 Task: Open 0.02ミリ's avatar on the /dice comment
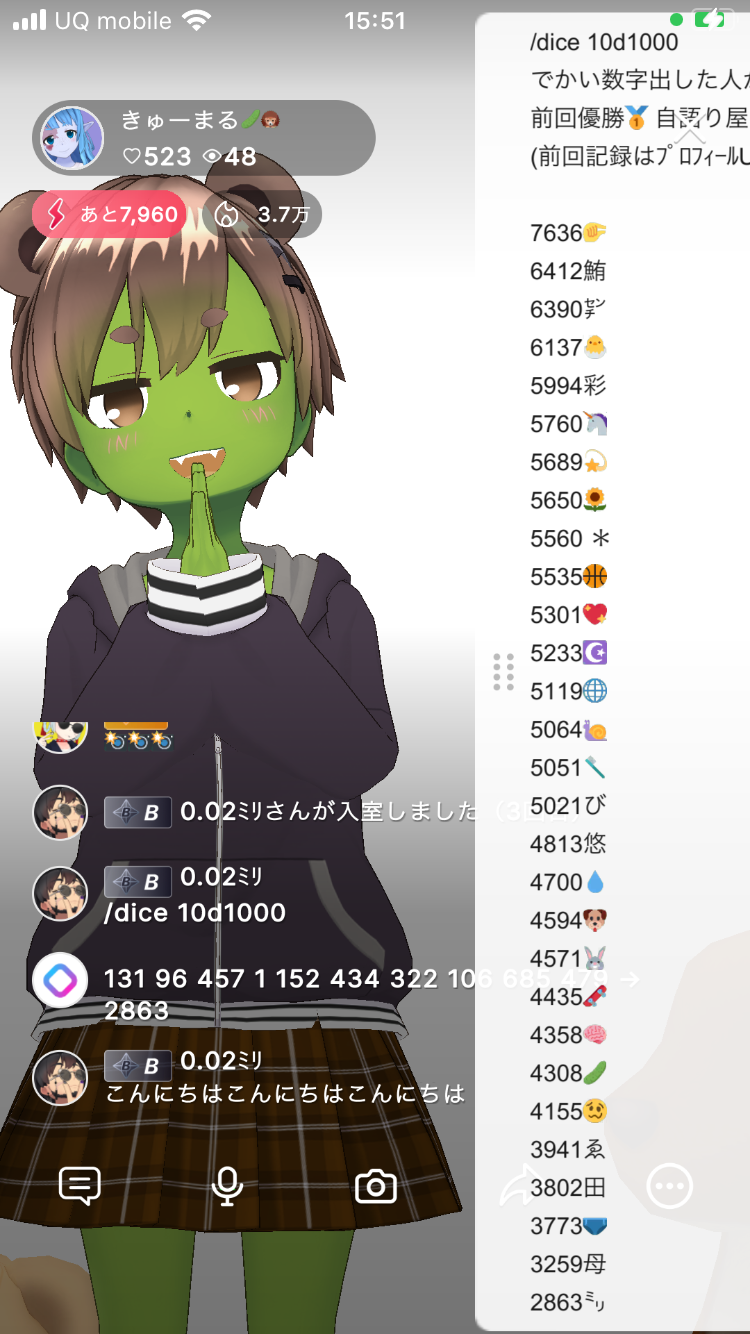coord(60,893)
